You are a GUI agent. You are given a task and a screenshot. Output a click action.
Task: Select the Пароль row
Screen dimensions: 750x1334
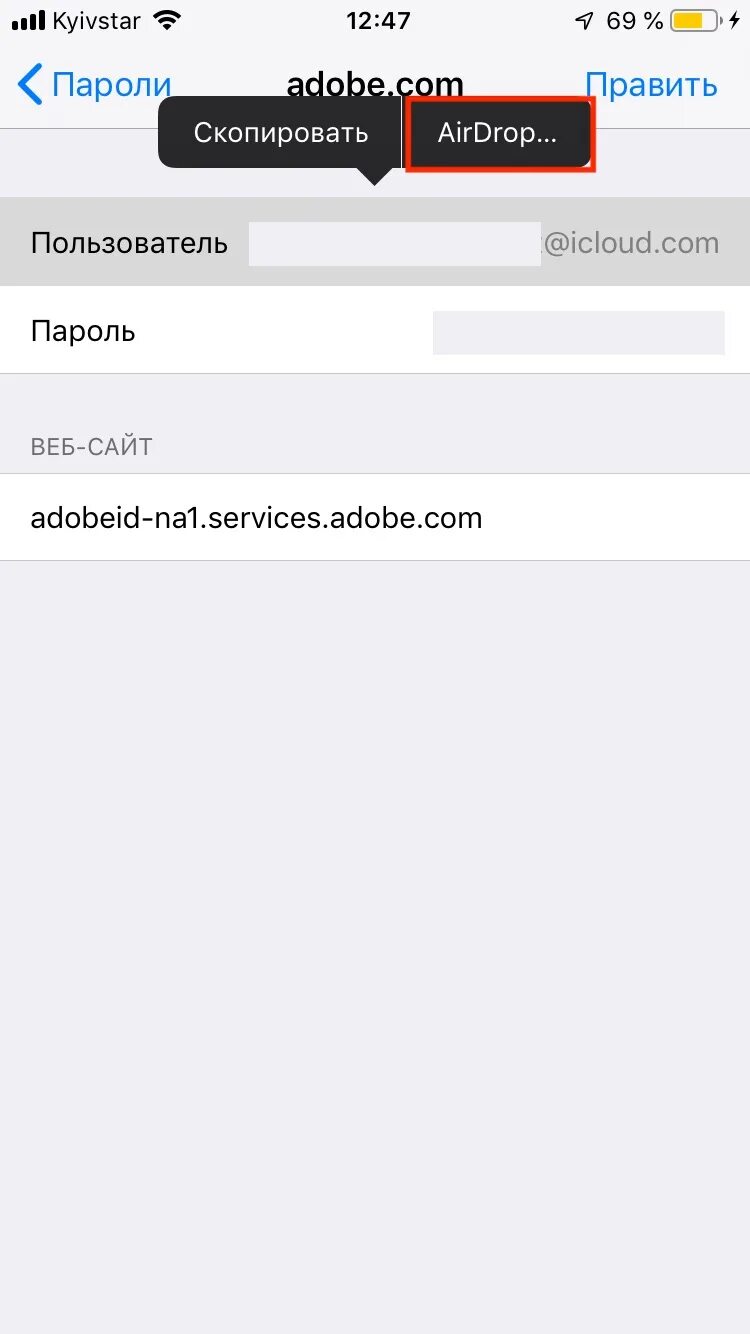(x=375, y=331)
